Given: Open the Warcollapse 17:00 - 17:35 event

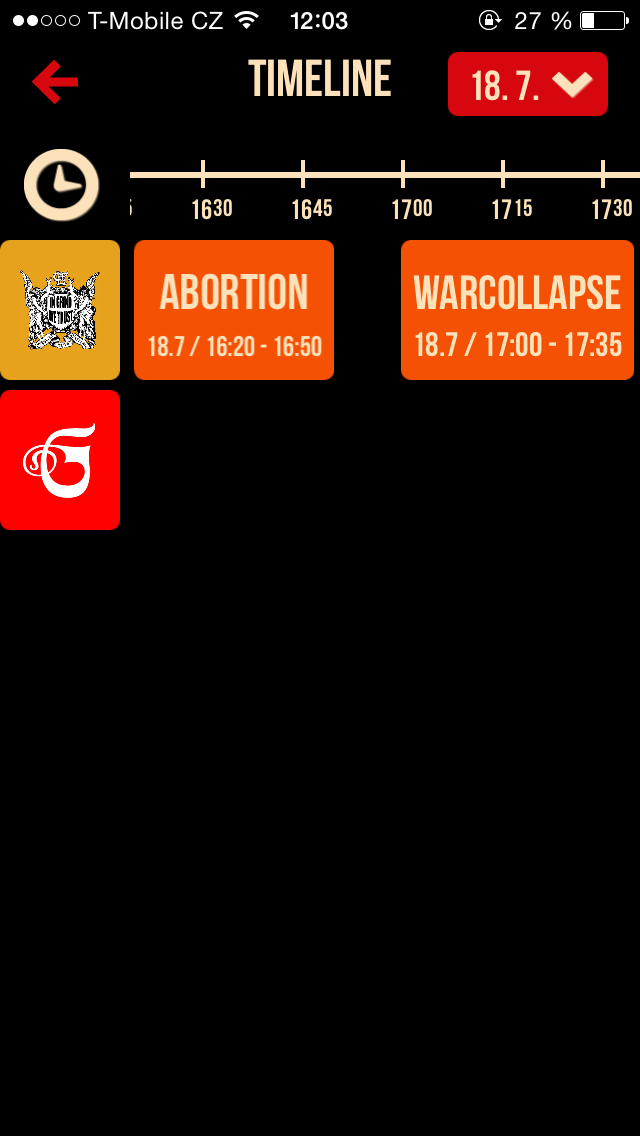Looking at the screenshot, I should tap(517, 310).
